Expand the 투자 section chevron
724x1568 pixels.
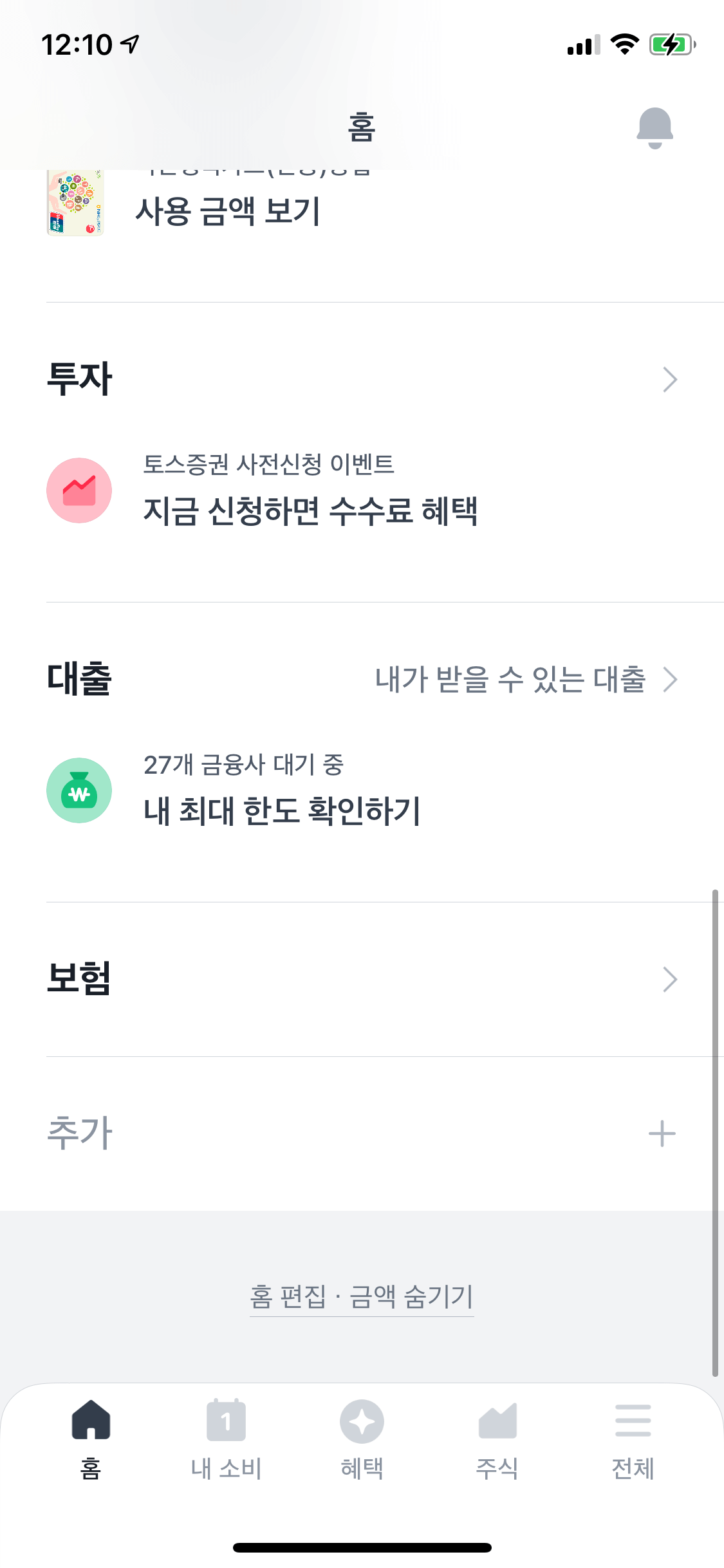(x=669, y=380)
